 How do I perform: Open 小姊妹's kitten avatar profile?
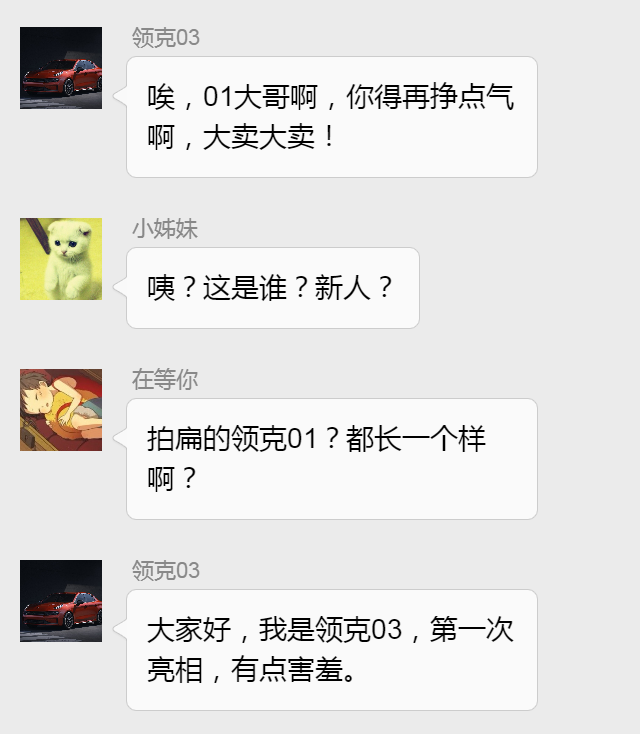[61, 259]
